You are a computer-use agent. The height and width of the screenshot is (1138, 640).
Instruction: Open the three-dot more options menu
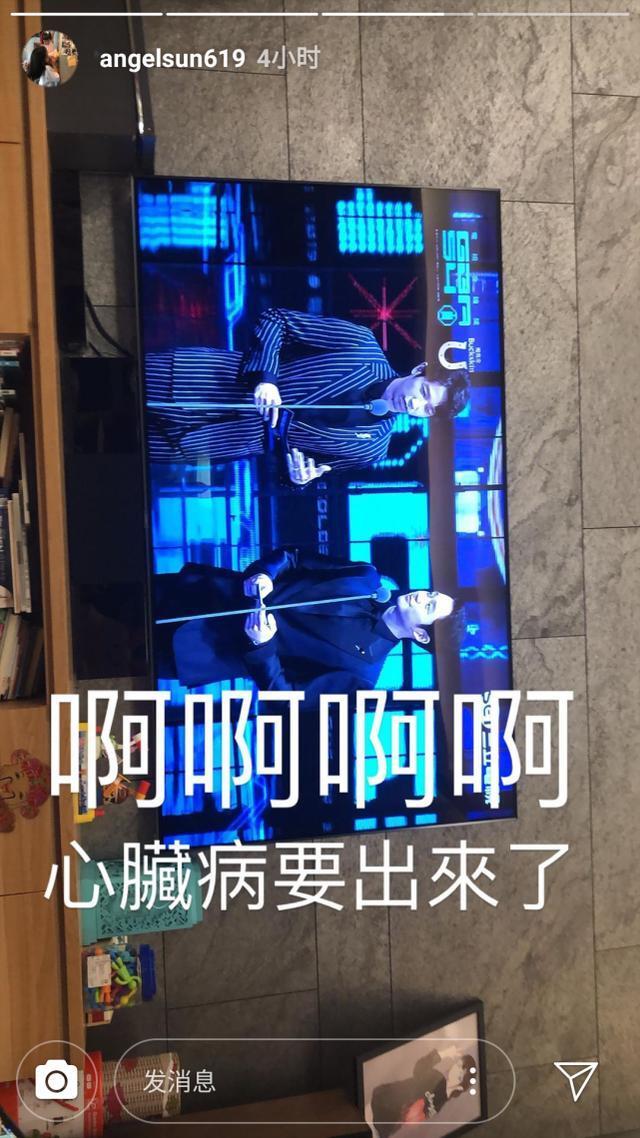(x=472, y=1081)
